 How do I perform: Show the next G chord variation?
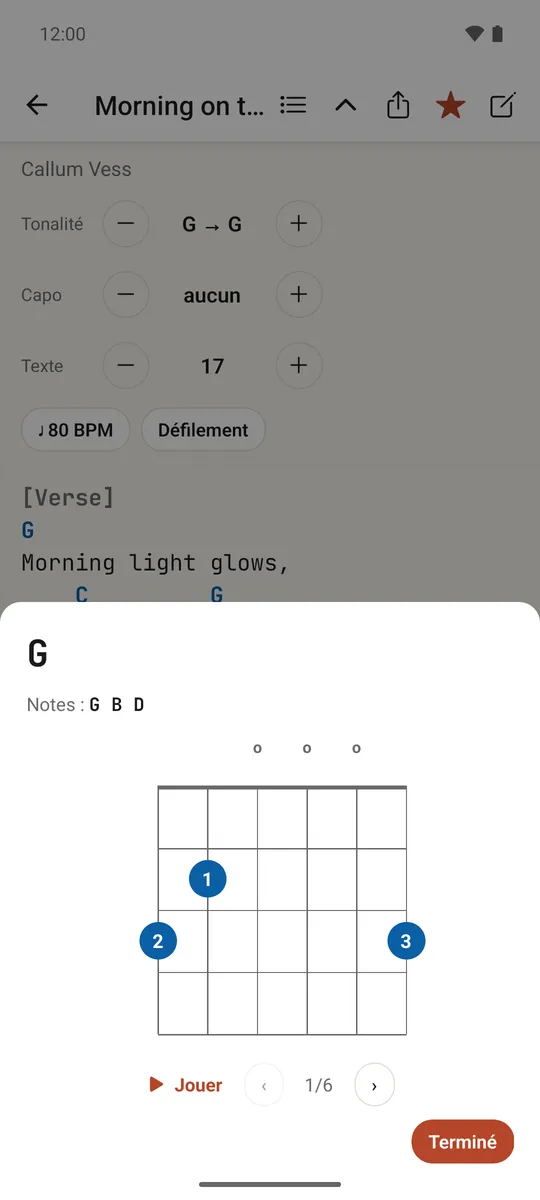pyautogui.click(x=374, y=1085)
